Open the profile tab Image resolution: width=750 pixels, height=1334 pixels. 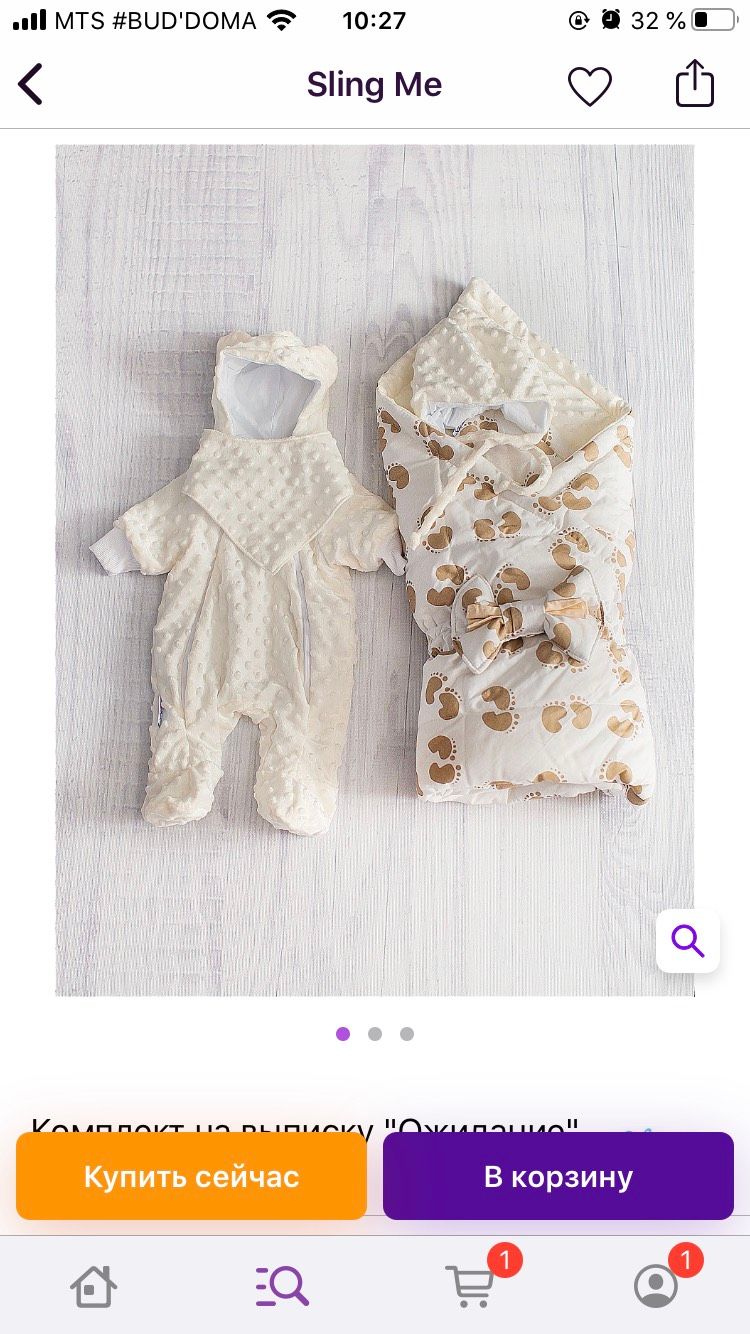pos(657,1284)
